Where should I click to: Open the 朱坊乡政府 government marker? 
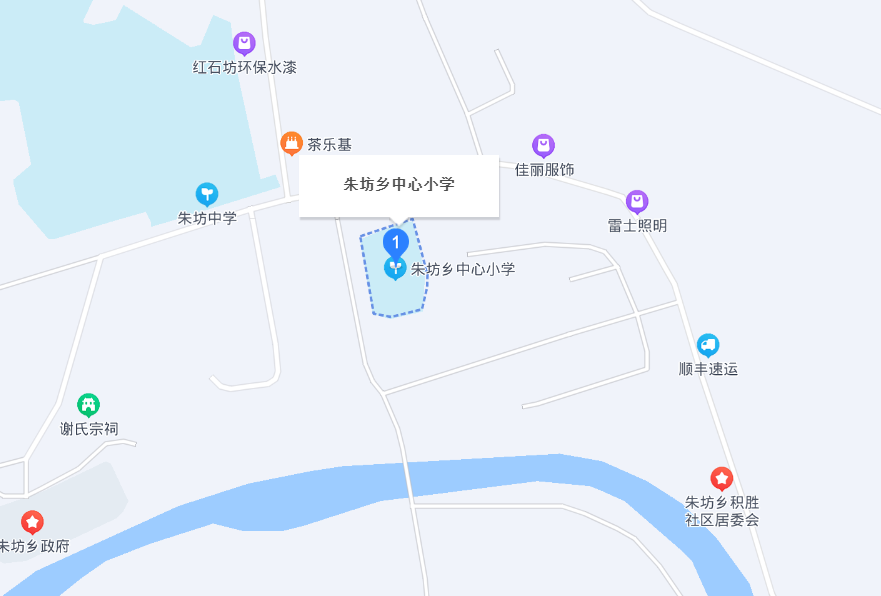33,522
